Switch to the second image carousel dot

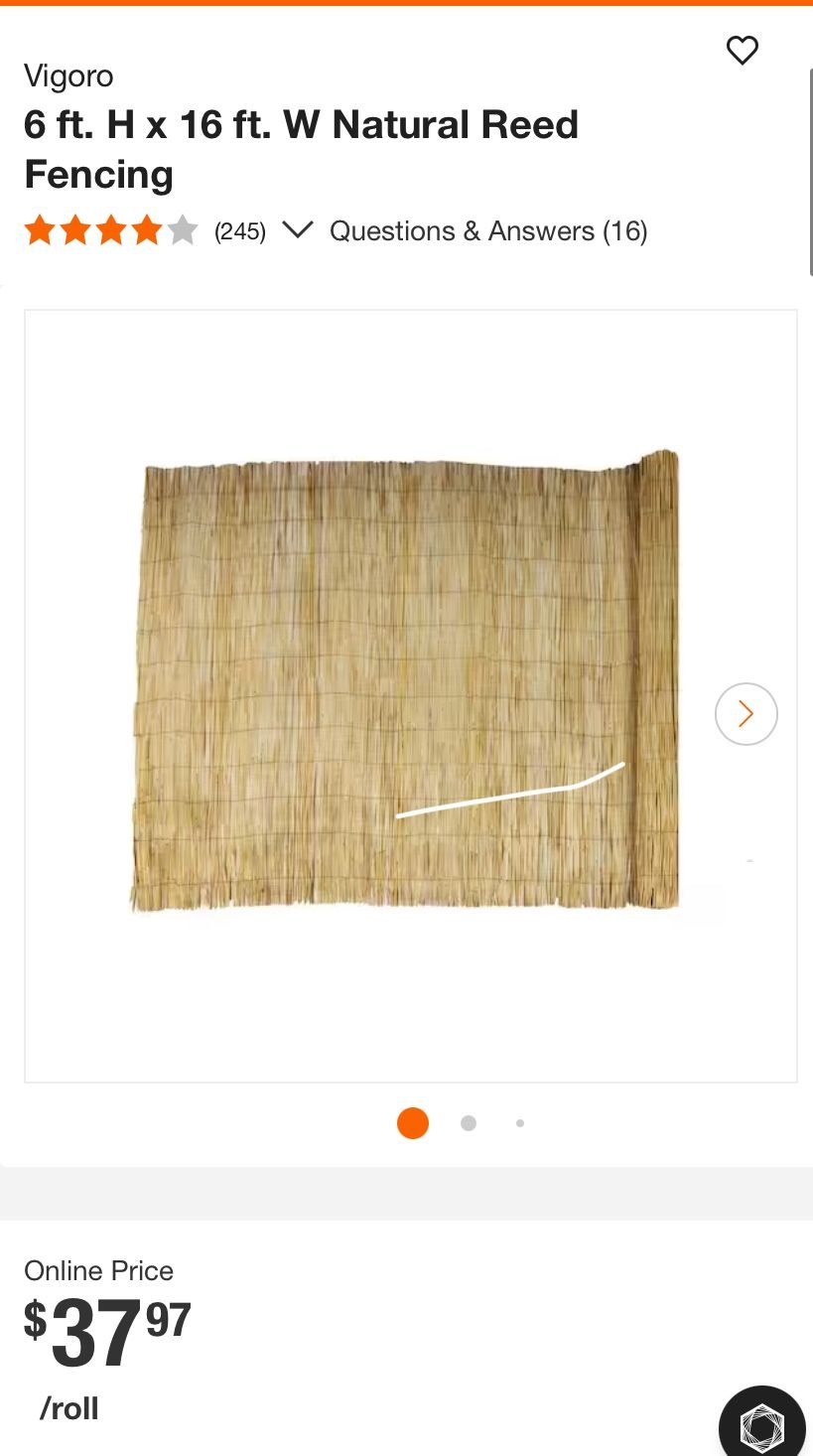point(468,1122)
